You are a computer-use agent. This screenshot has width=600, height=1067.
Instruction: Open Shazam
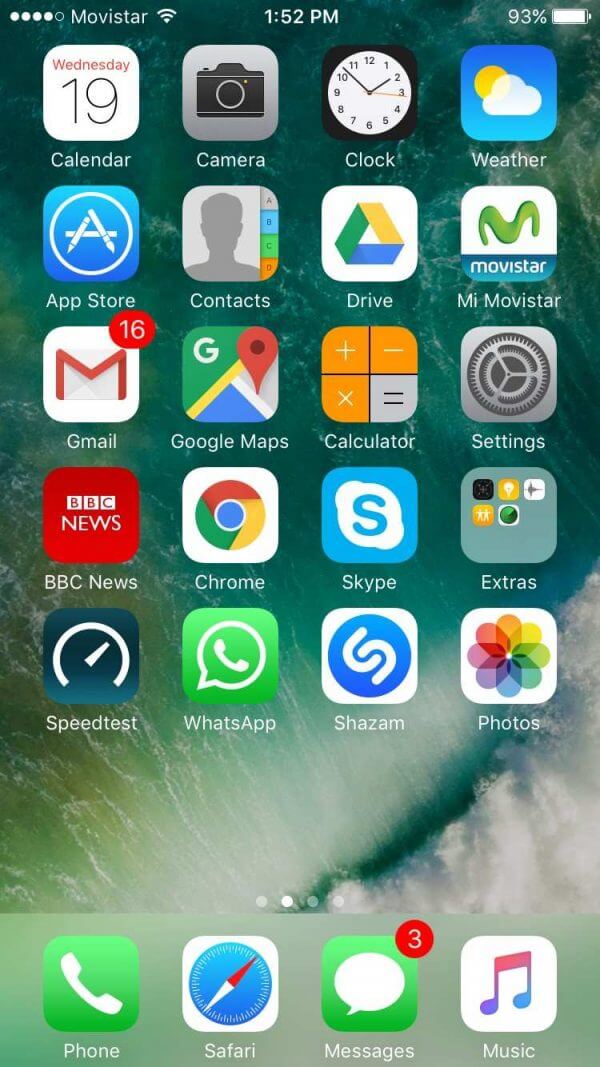369,656
